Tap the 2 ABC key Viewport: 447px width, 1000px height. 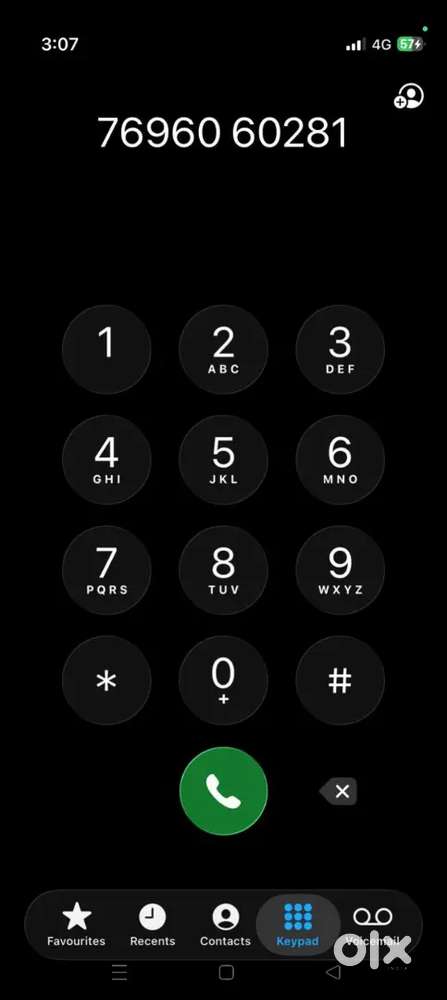click(223, 349)
